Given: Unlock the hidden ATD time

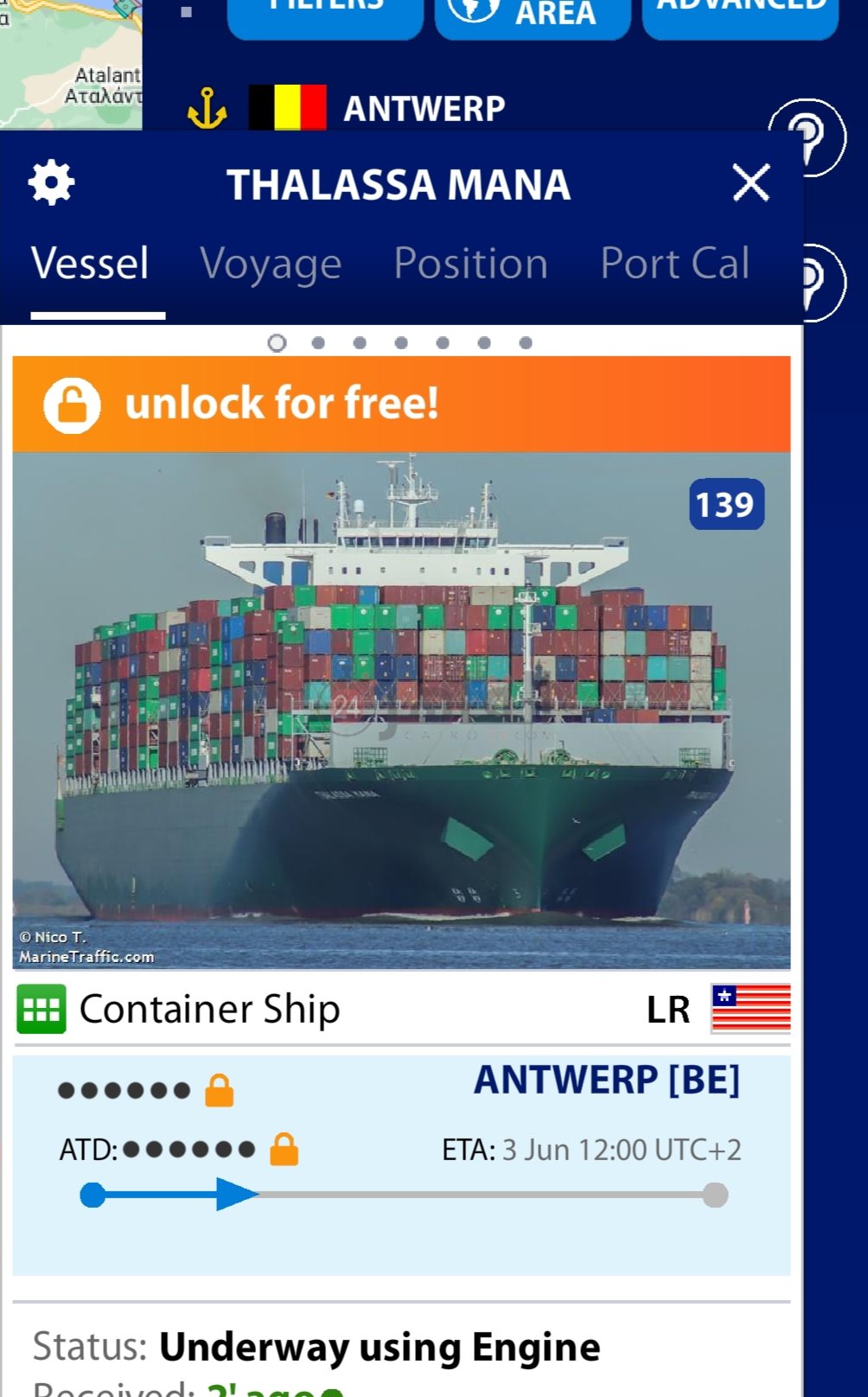Looking at the screenshot, I should 284,1150.
